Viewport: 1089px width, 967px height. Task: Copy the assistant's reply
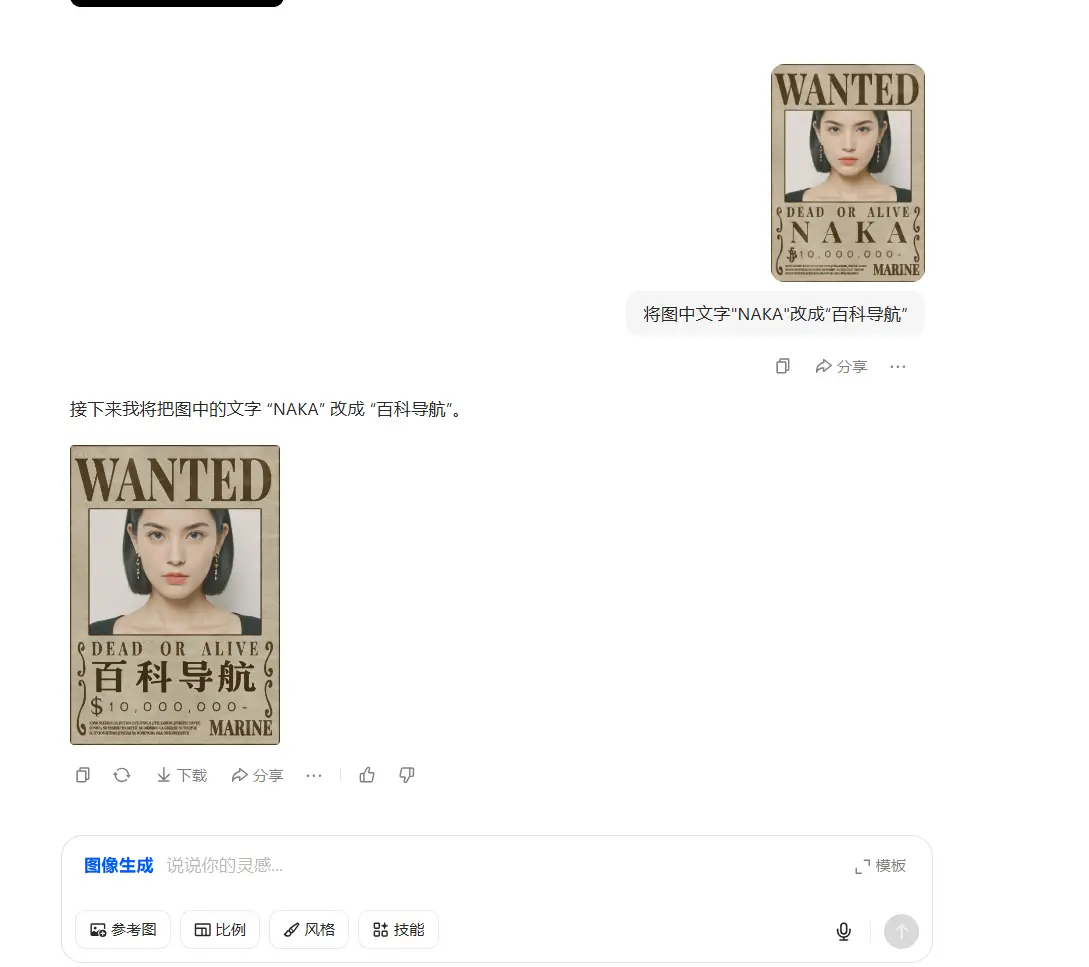click(83, 775)
